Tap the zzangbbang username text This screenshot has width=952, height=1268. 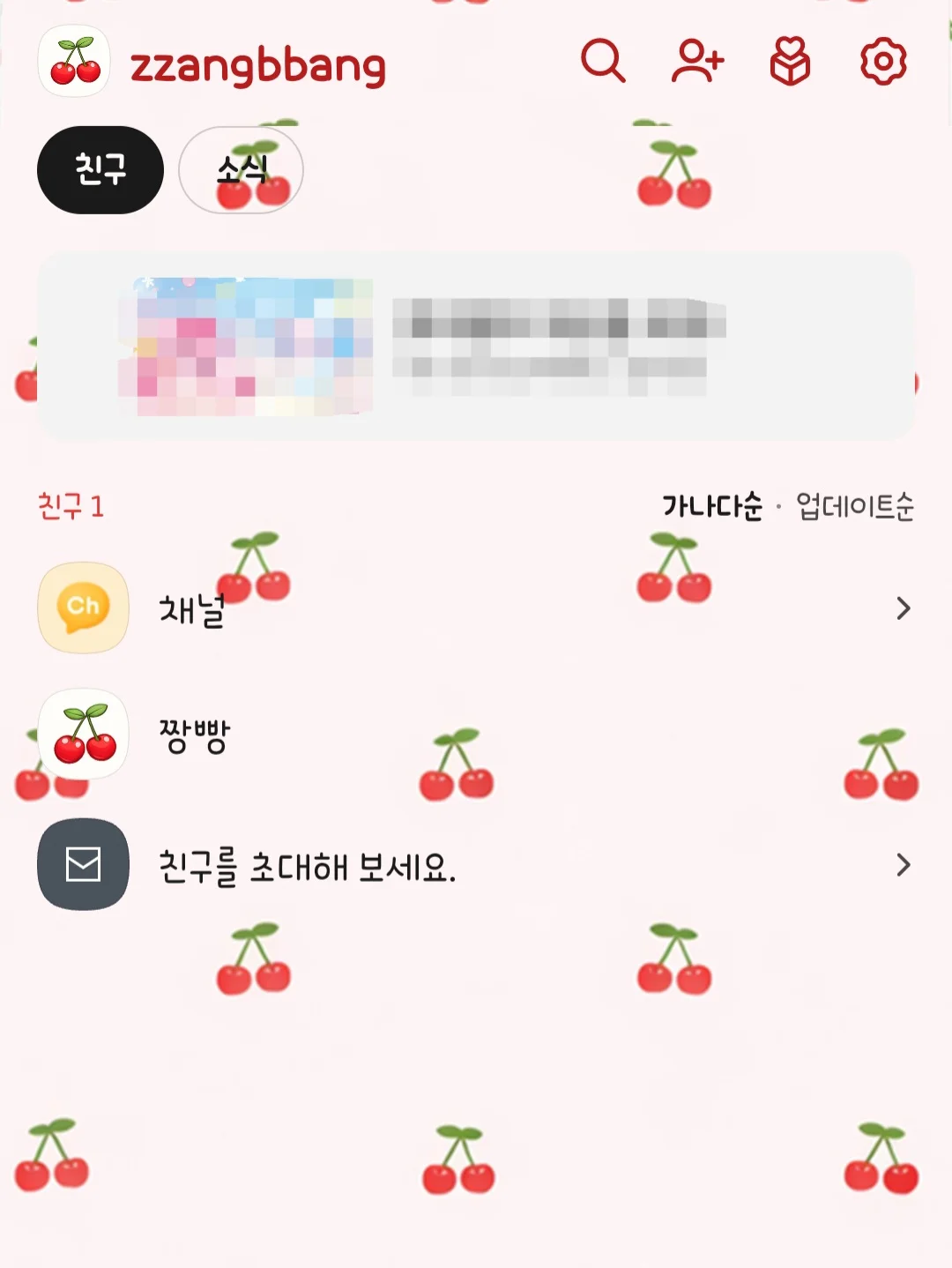[x=258, y=63]
